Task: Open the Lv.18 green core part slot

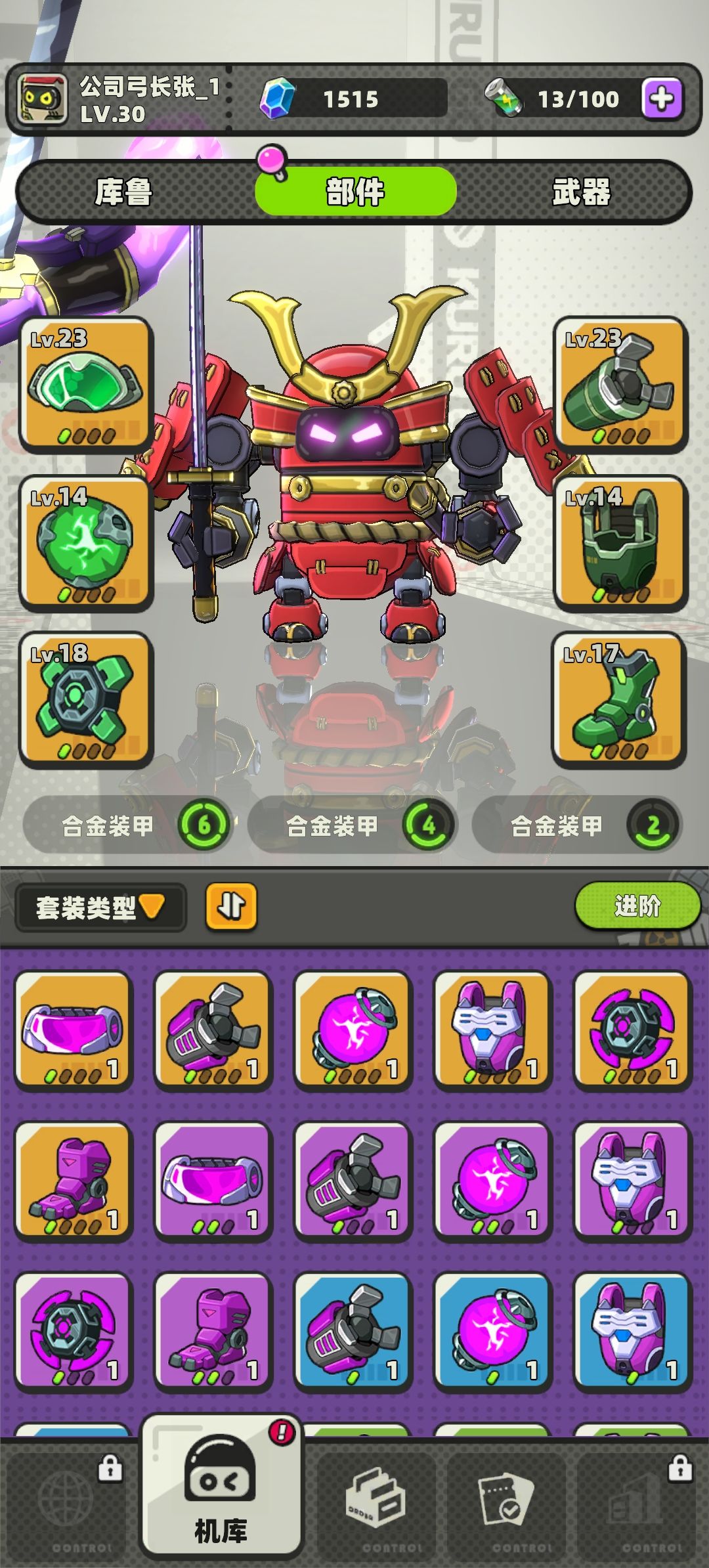Action: point(85,699)
